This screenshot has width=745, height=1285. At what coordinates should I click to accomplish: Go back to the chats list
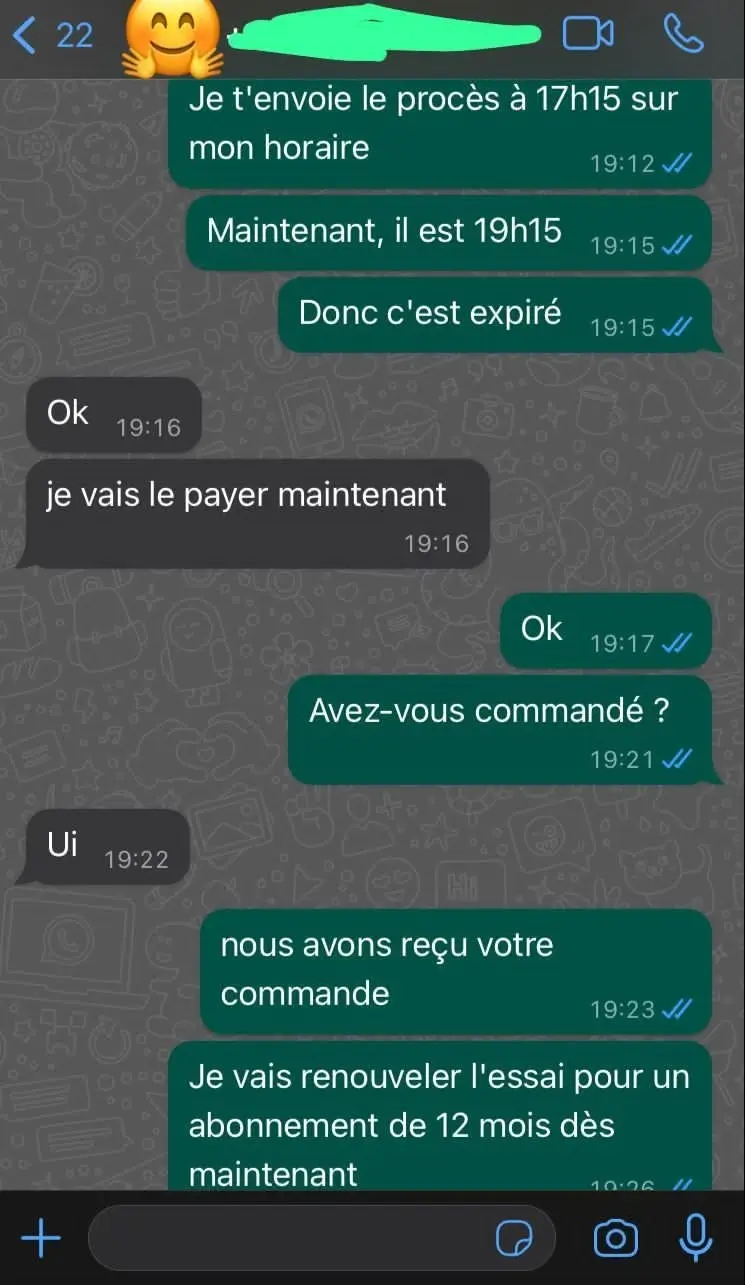coord(50,36)
